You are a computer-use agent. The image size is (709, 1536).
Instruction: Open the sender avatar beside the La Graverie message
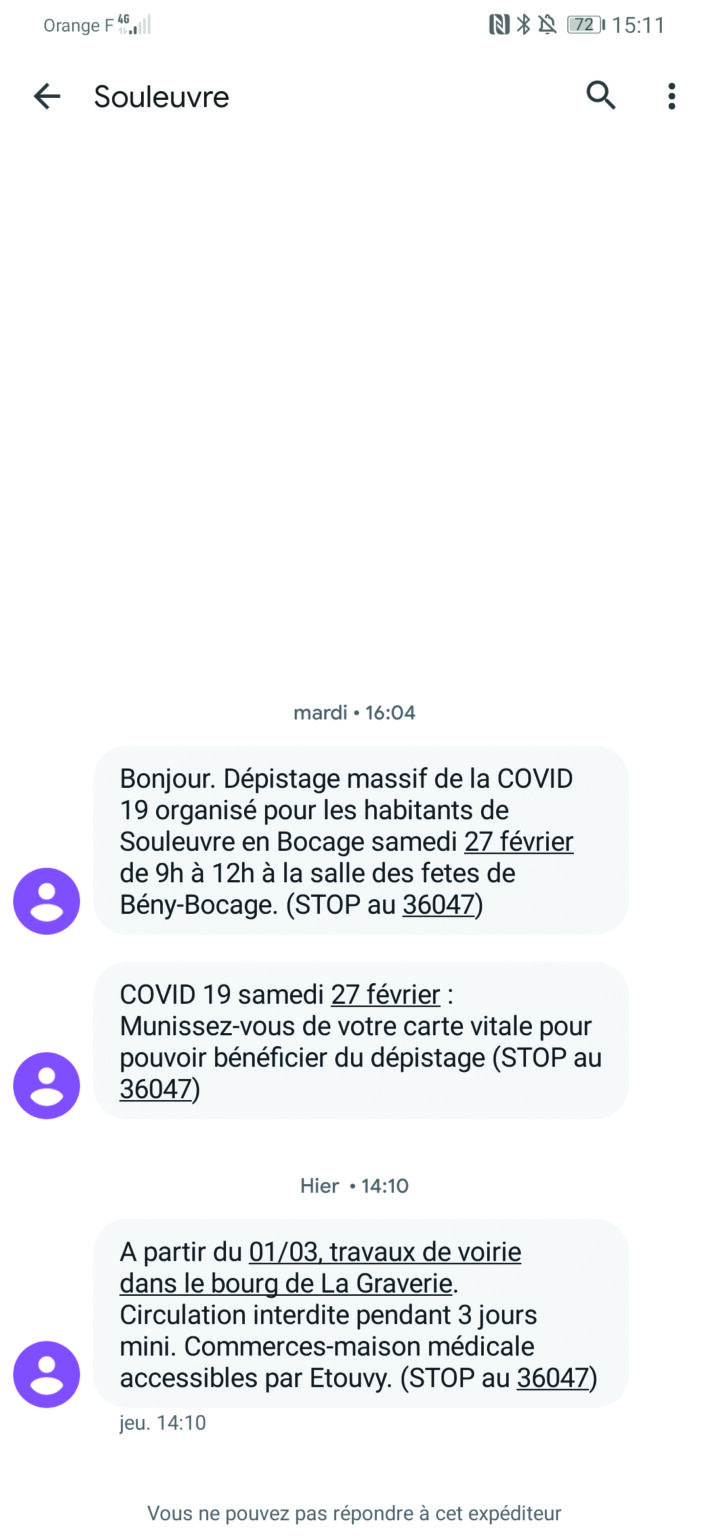pyautogui.click(x=46, y=1374)
